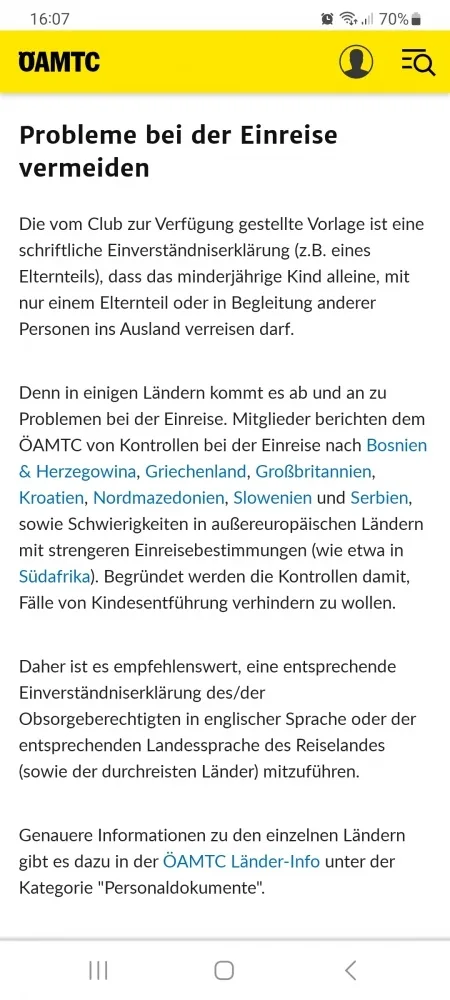Follow the Kroatien link
Image resolution: width=450 pixels, height=1000 pixels.
(52, 497)
